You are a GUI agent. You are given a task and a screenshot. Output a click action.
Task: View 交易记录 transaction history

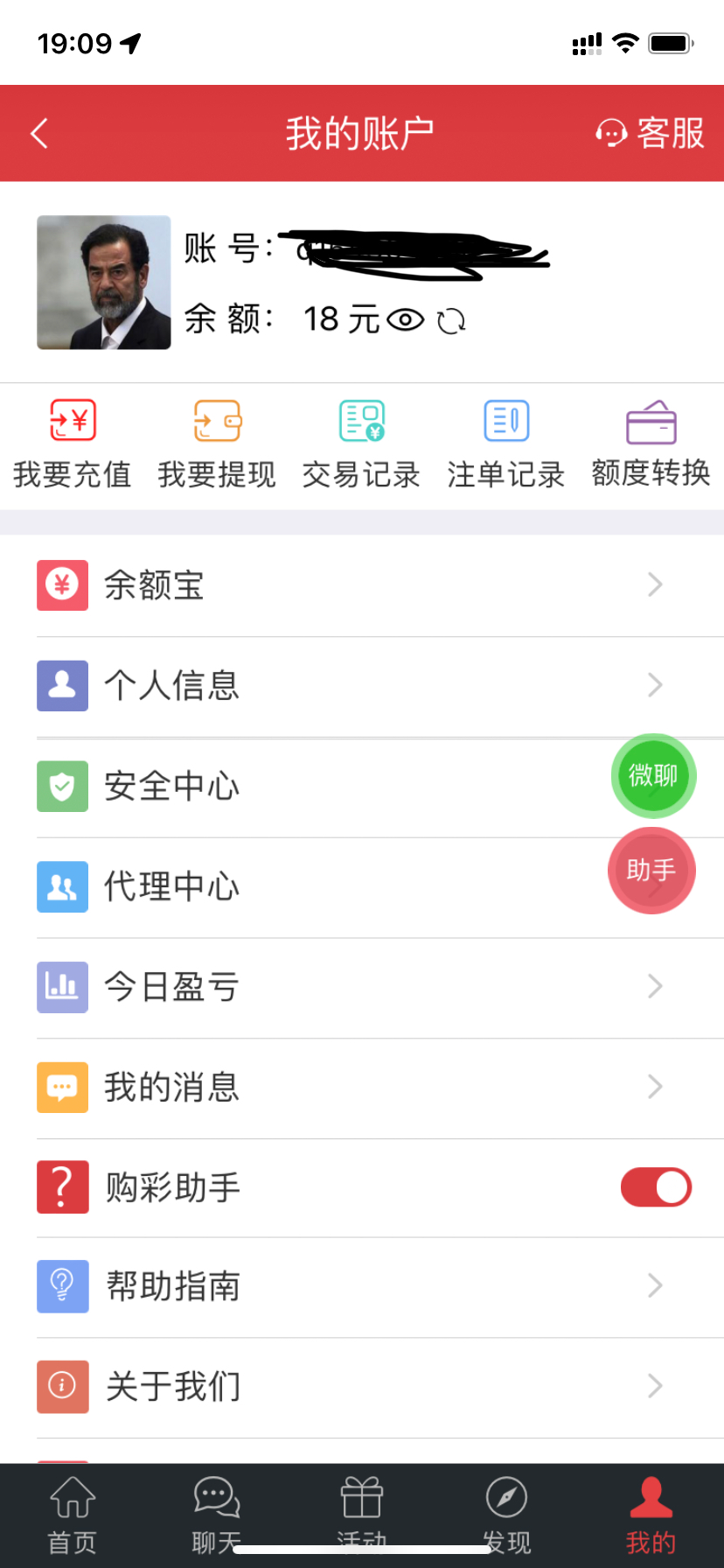click(361, 444)
